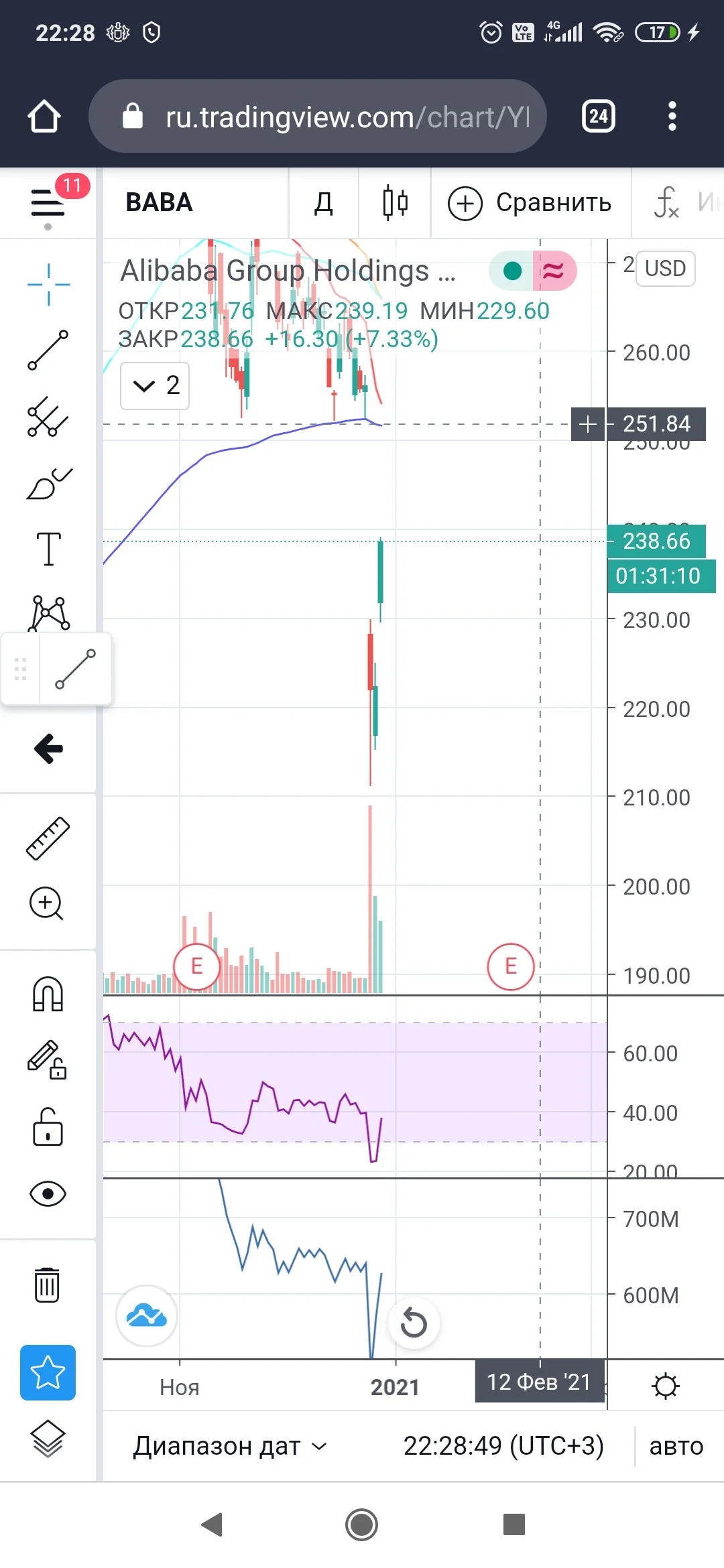Open the USD currency selector

(x=665, y=268)
